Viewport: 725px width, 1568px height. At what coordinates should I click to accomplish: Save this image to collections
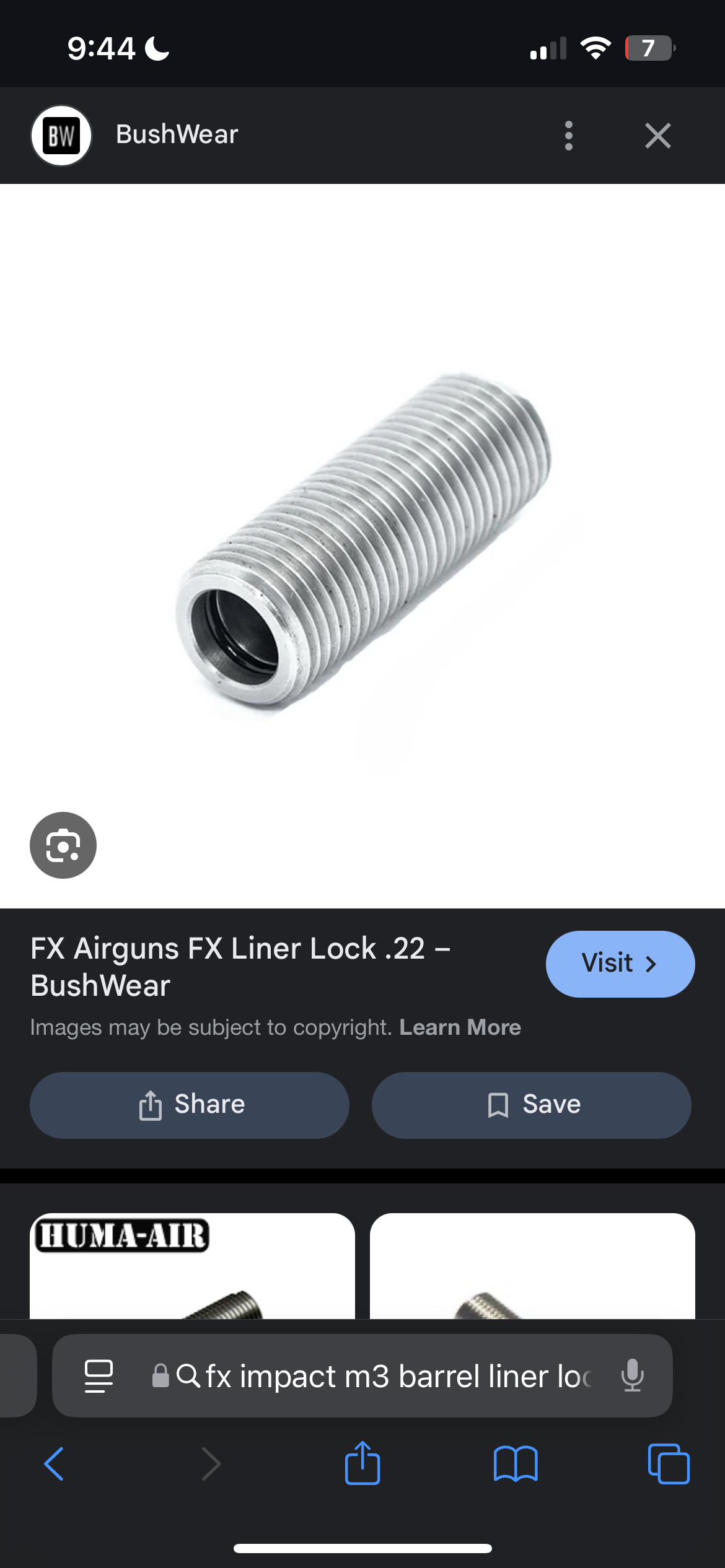[532, 1105]
